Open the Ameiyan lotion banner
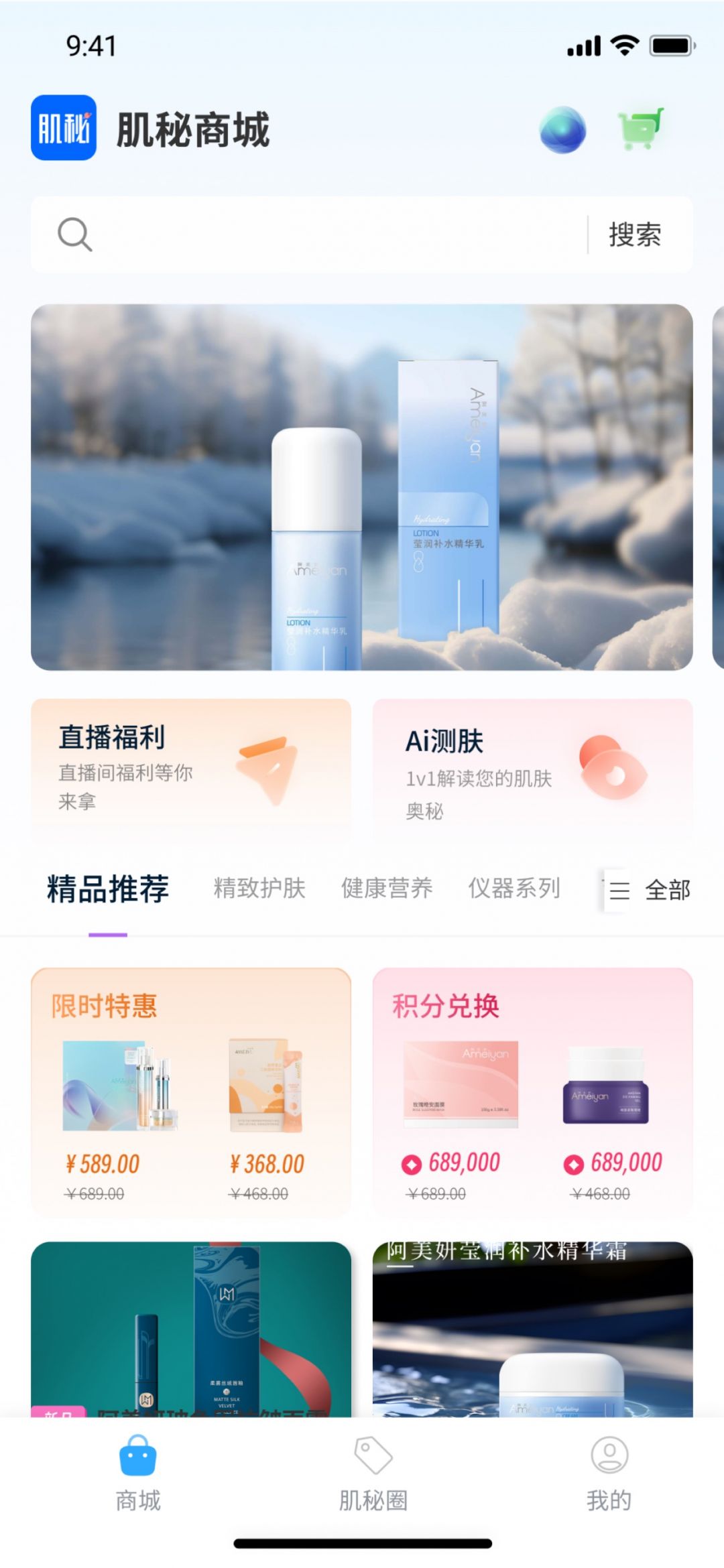The image size is (724, 1568). pos(362,487)
